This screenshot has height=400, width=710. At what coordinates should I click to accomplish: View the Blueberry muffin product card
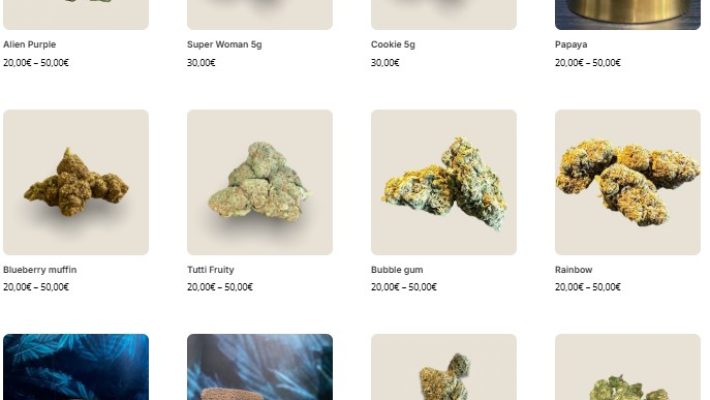pyautogui.click(x=76, y=182)
